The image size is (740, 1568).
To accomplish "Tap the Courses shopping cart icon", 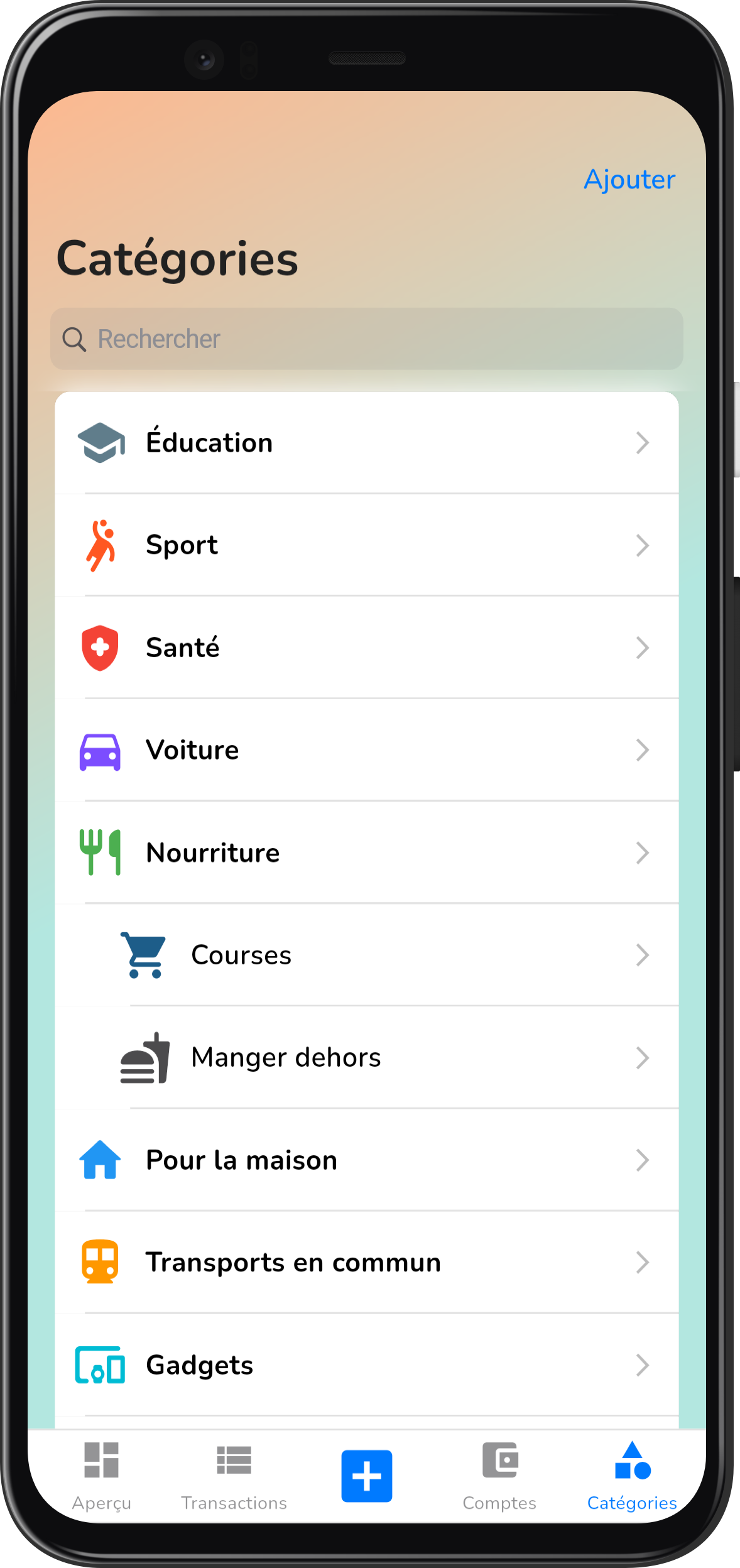I will tap(144, 955).
